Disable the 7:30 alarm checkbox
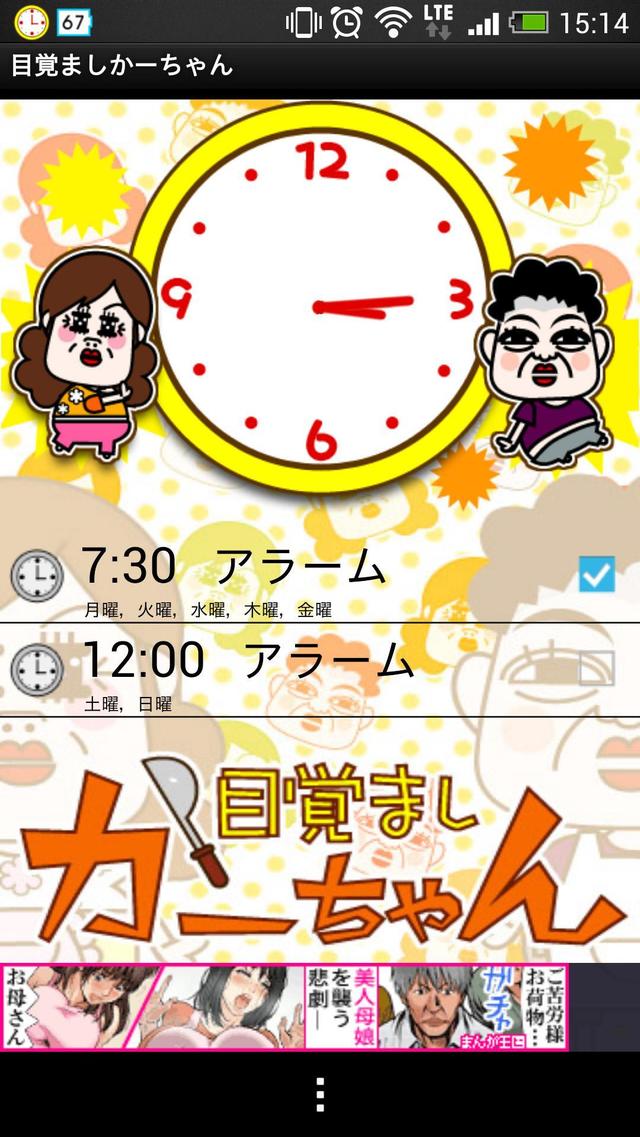 (597, 574)
